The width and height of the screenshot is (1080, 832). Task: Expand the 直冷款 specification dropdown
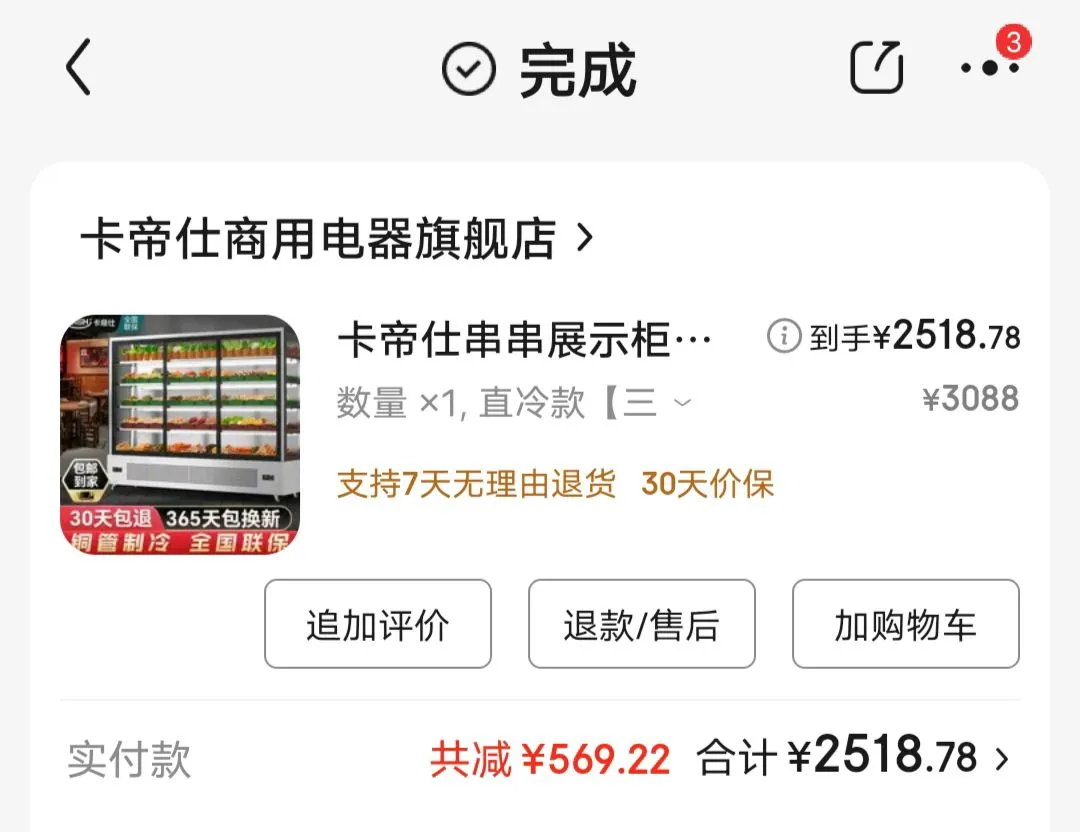[x=682, y=403]
